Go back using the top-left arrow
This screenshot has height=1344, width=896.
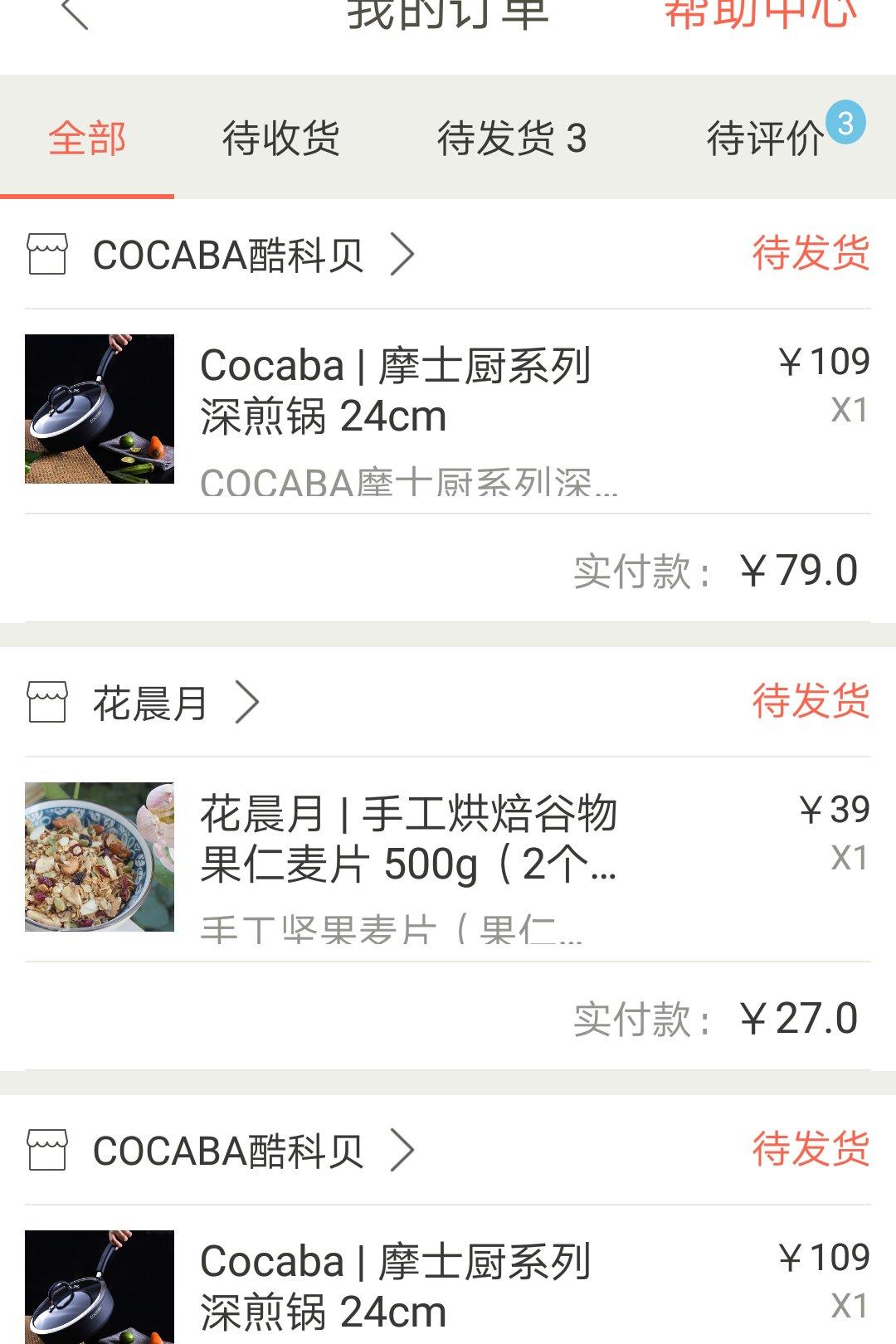point(75,14)
